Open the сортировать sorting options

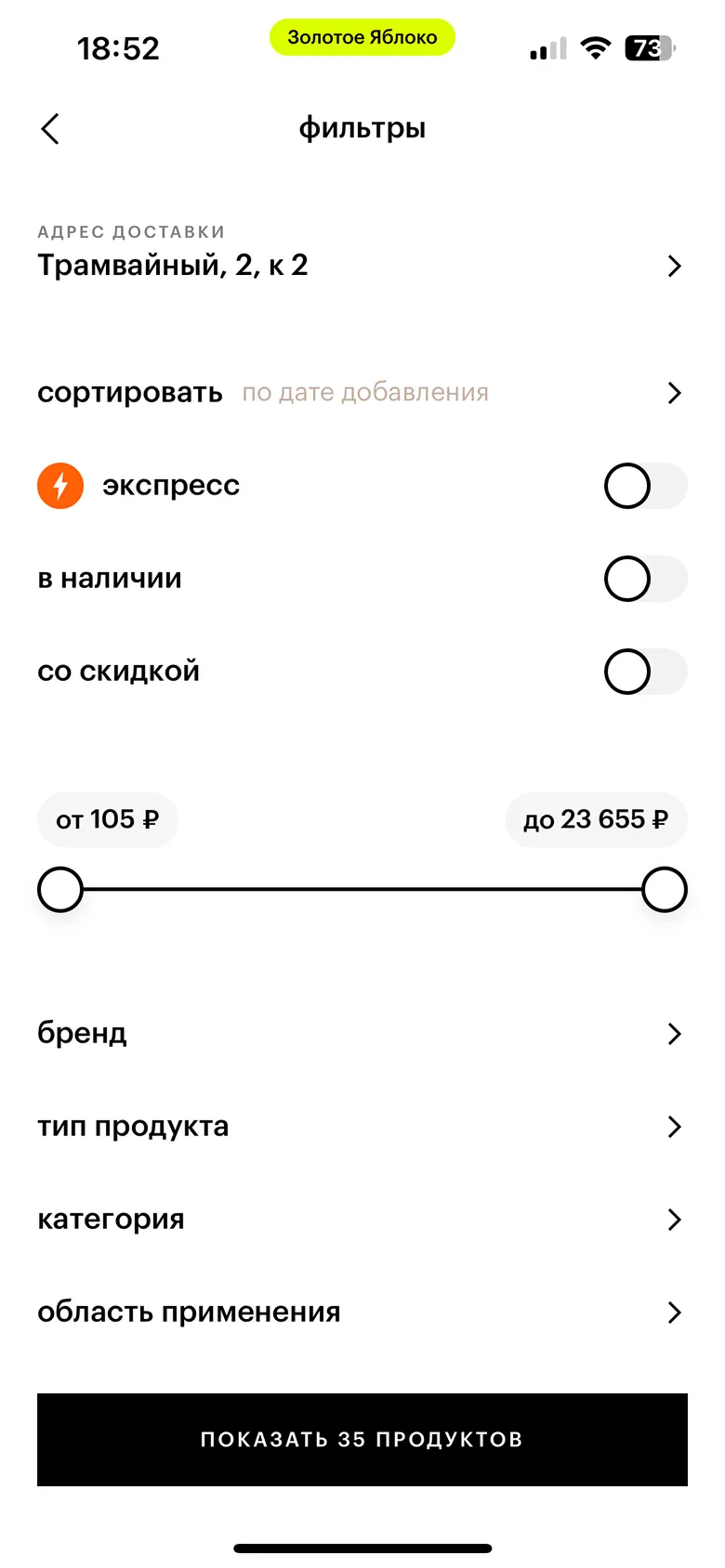point(362,392)
